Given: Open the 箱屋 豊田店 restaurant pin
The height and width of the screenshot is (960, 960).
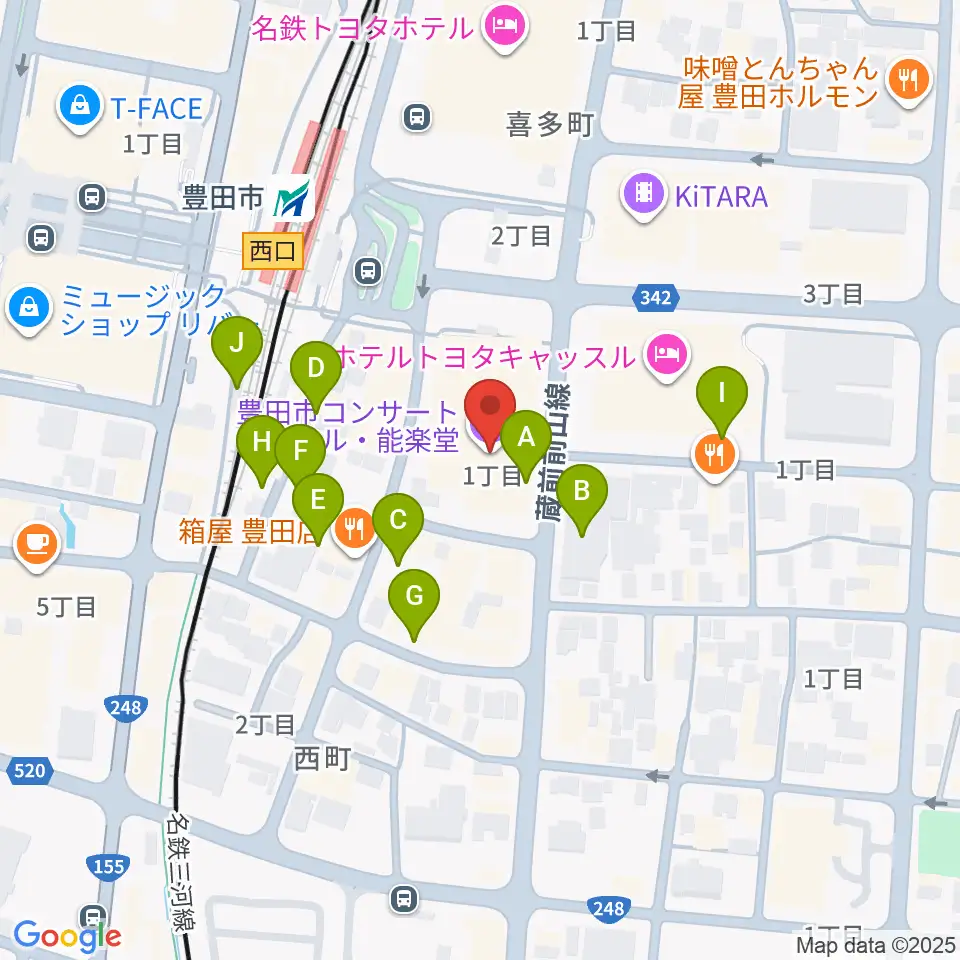Looking at the screenshot, I should (354, 532).
